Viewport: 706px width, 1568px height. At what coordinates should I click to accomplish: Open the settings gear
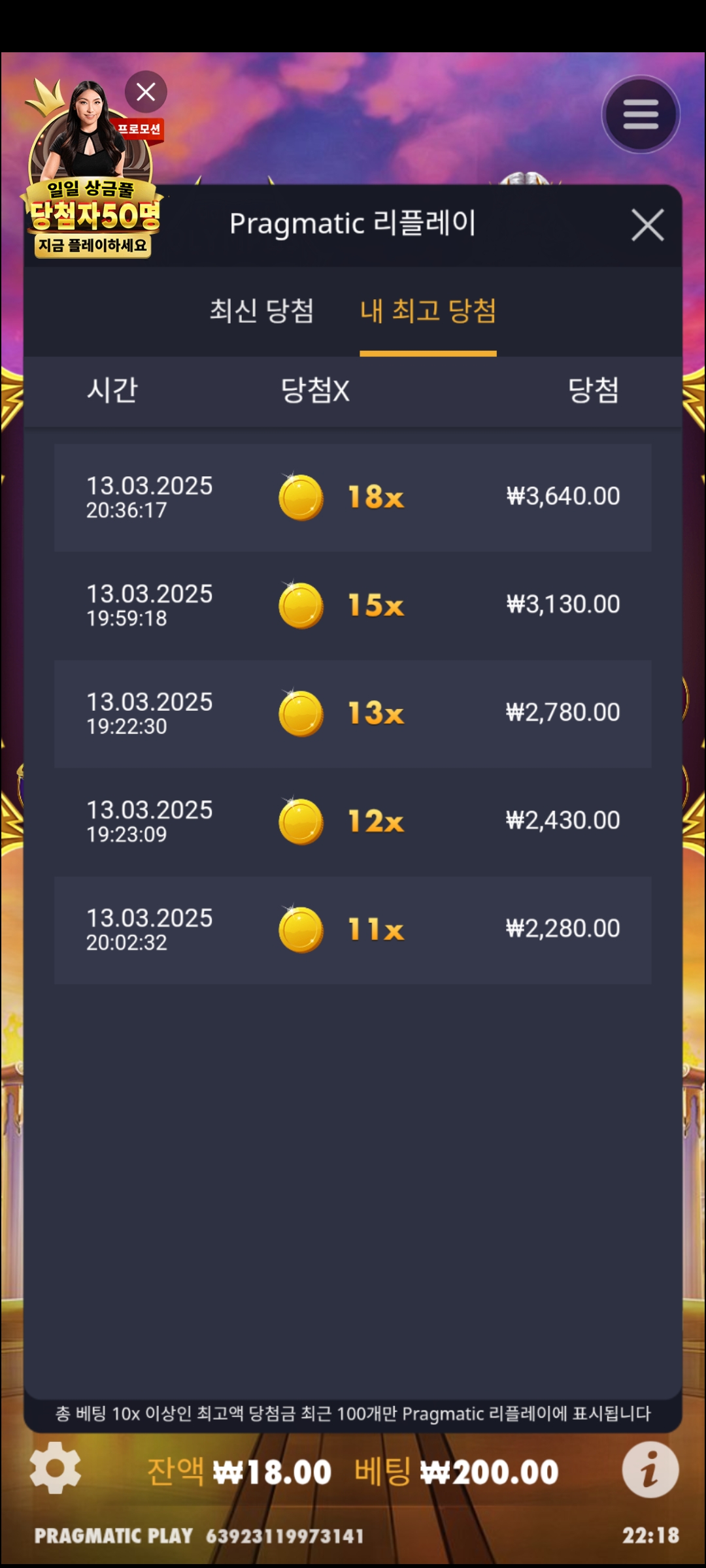[x=56, y=1468]
